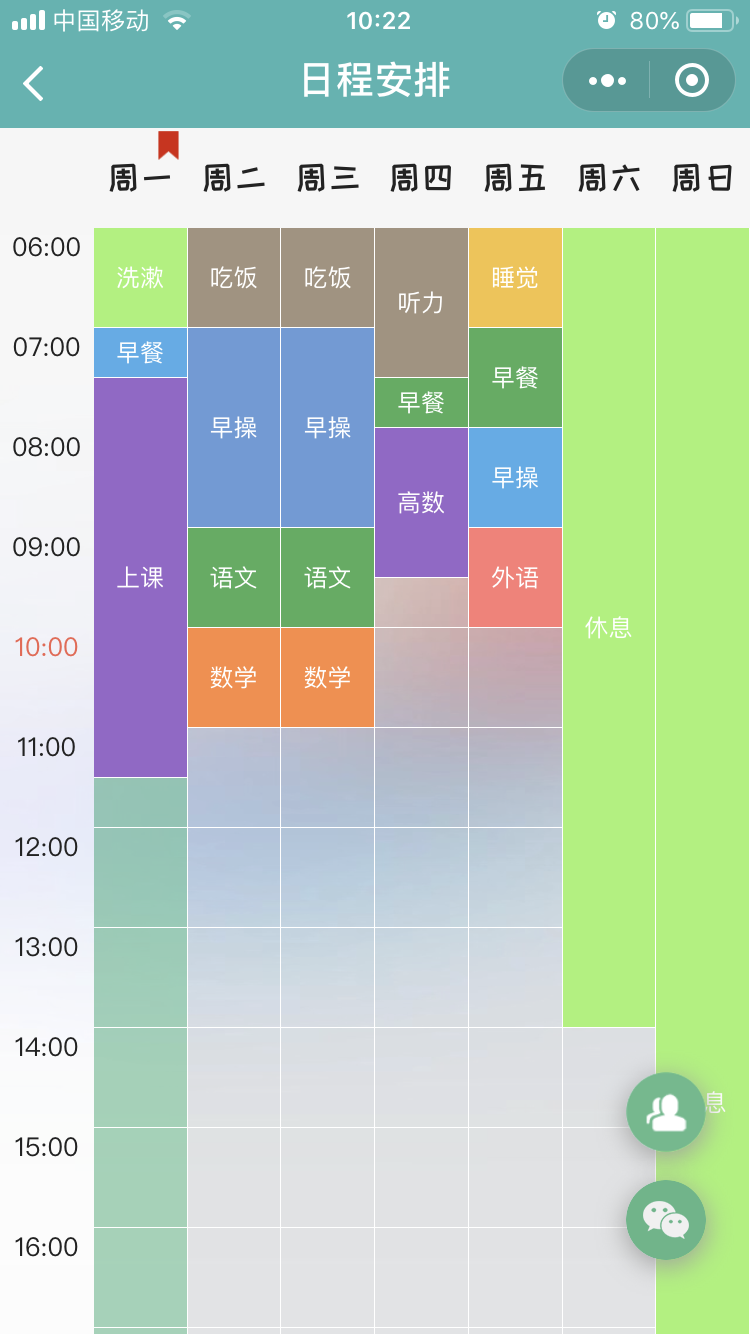
Task: Open Monday's 上课 schedule block
Action: (140, 577)
